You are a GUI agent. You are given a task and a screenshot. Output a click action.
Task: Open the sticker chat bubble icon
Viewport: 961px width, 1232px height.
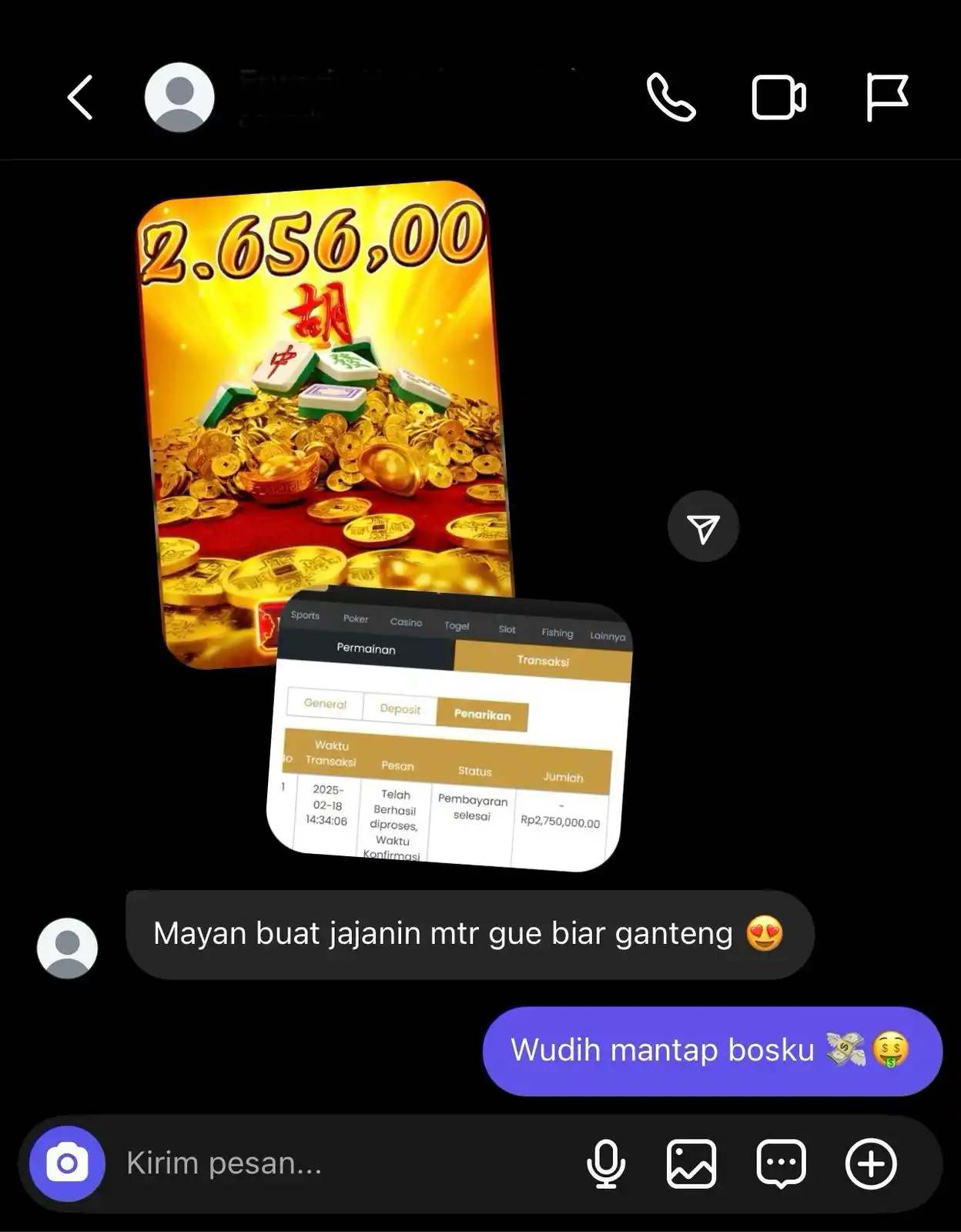point(781,1163)
